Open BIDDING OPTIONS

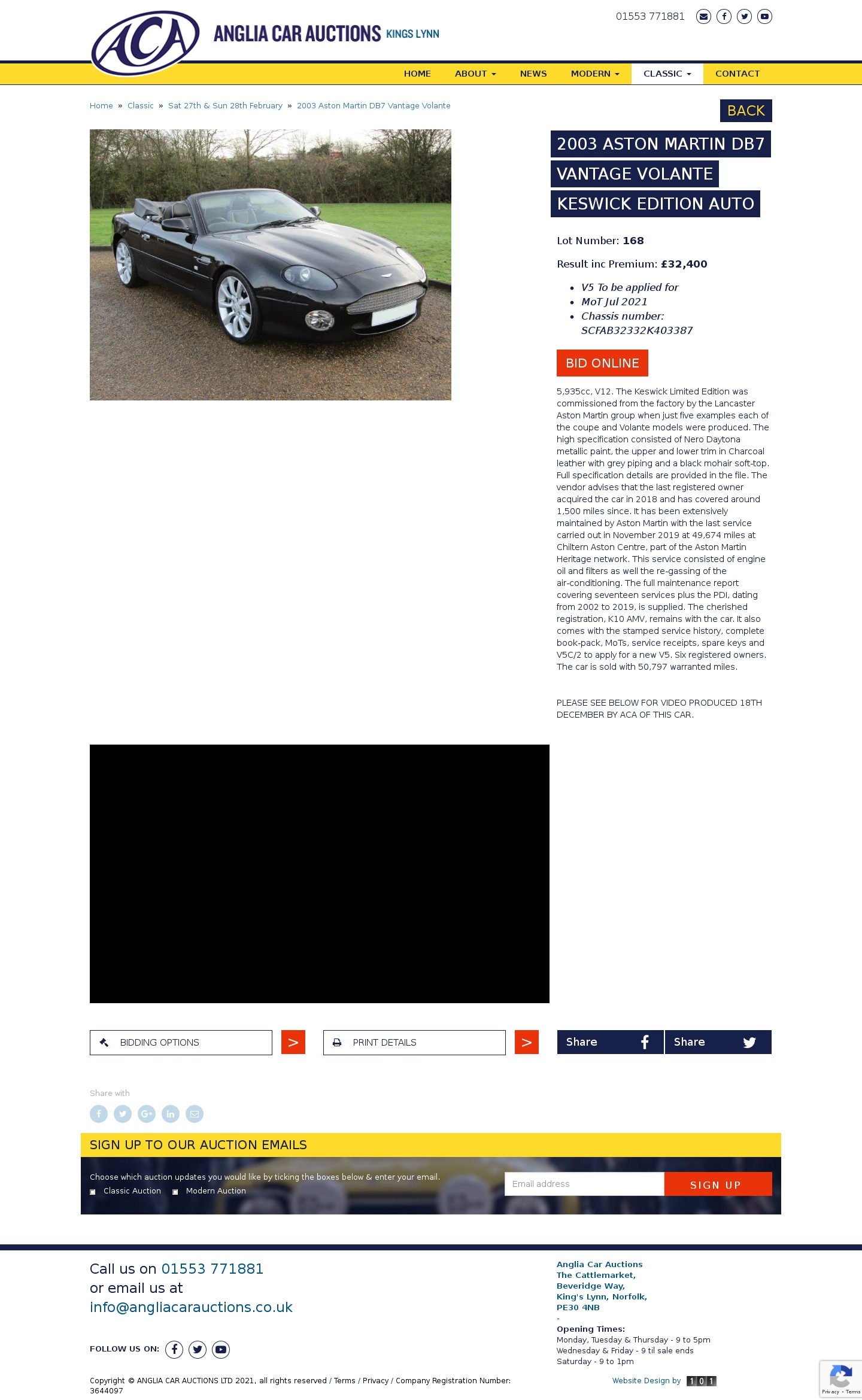point(181,1043)
